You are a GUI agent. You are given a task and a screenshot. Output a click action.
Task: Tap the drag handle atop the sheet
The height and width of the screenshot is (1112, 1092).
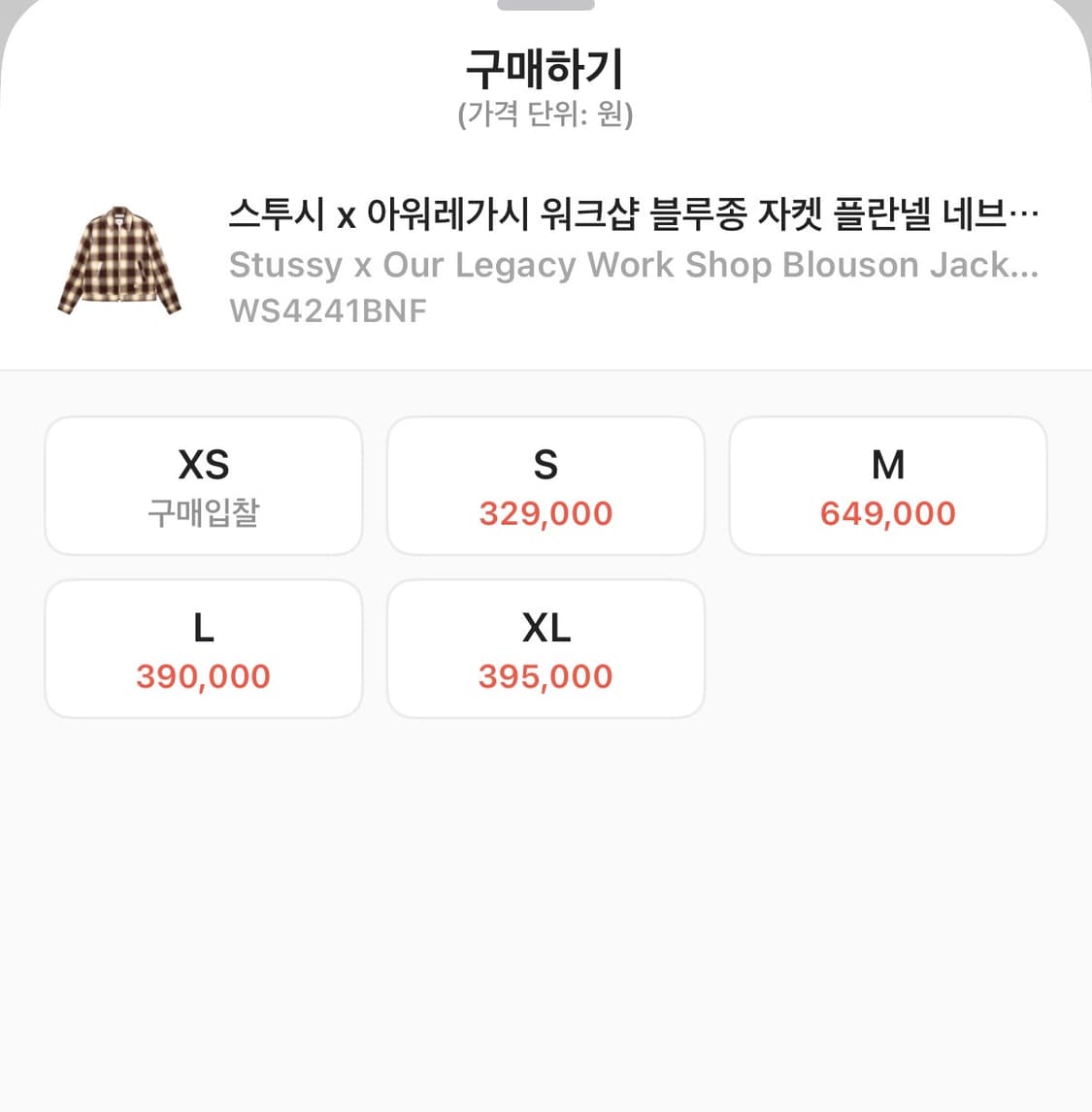[546, 8]
